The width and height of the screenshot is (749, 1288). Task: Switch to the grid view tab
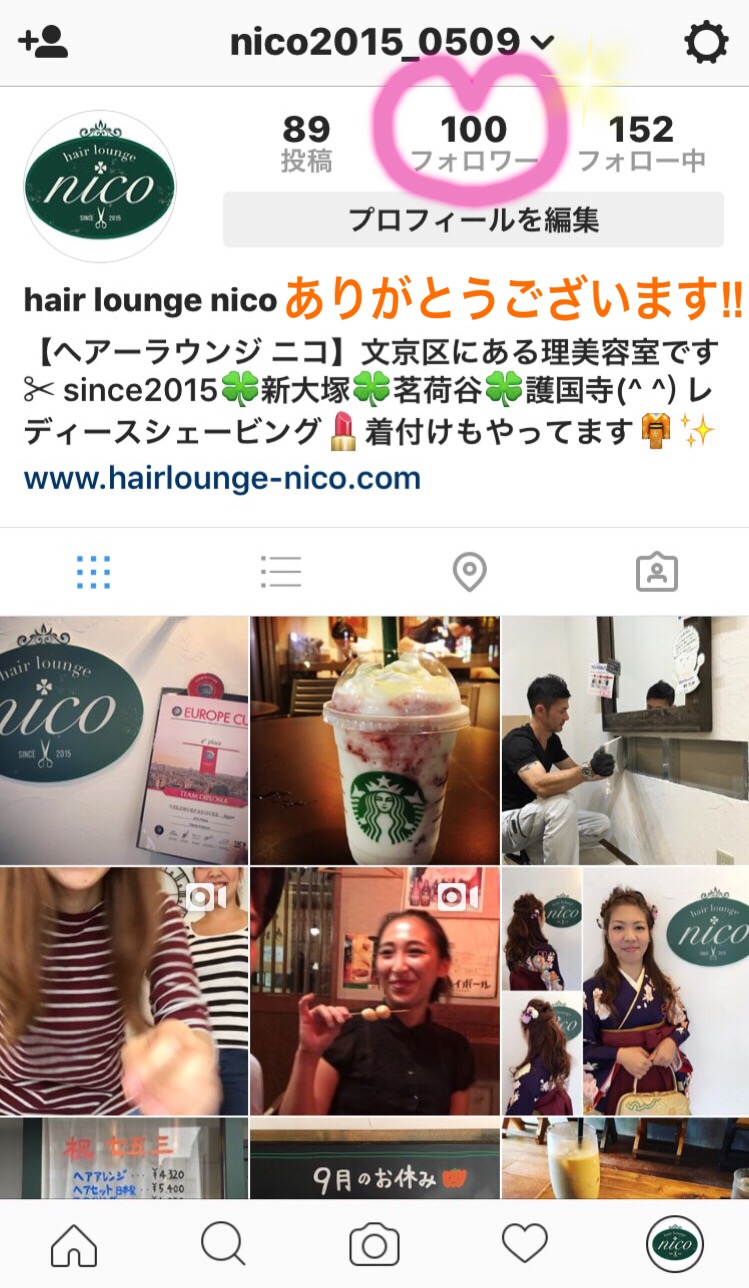94,572
